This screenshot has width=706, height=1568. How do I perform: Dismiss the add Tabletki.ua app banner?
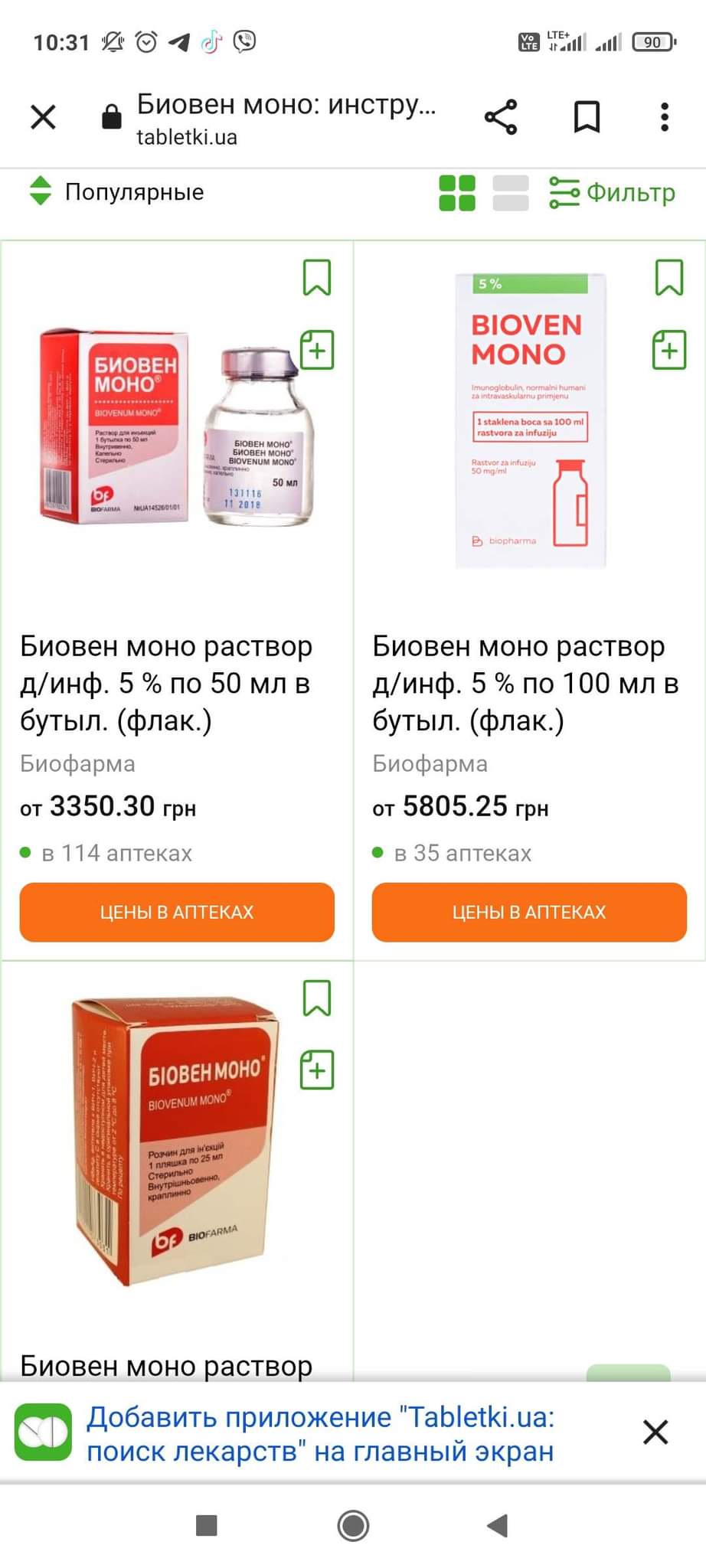(655, 1431)
